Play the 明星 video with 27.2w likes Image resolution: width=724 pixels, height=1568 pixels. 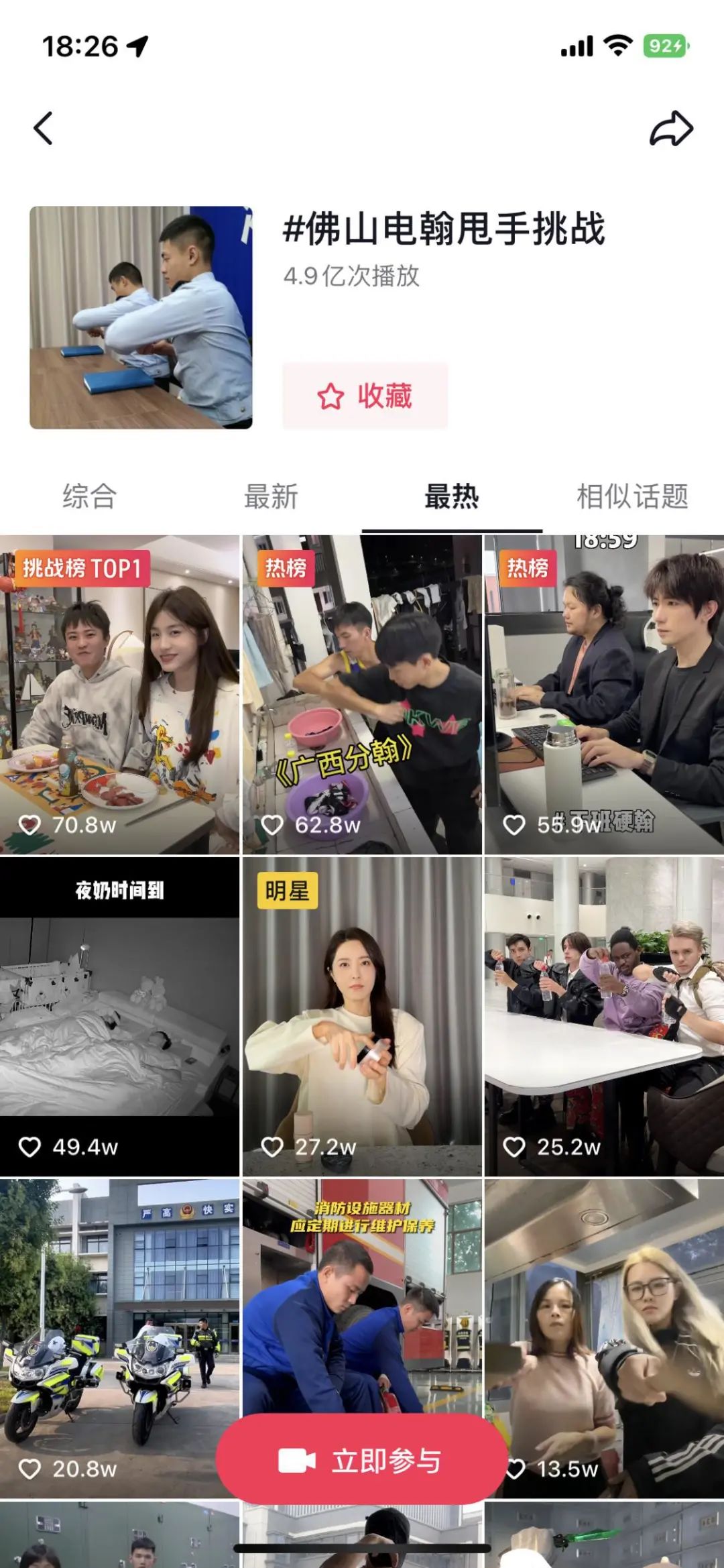coord(362,1016)
